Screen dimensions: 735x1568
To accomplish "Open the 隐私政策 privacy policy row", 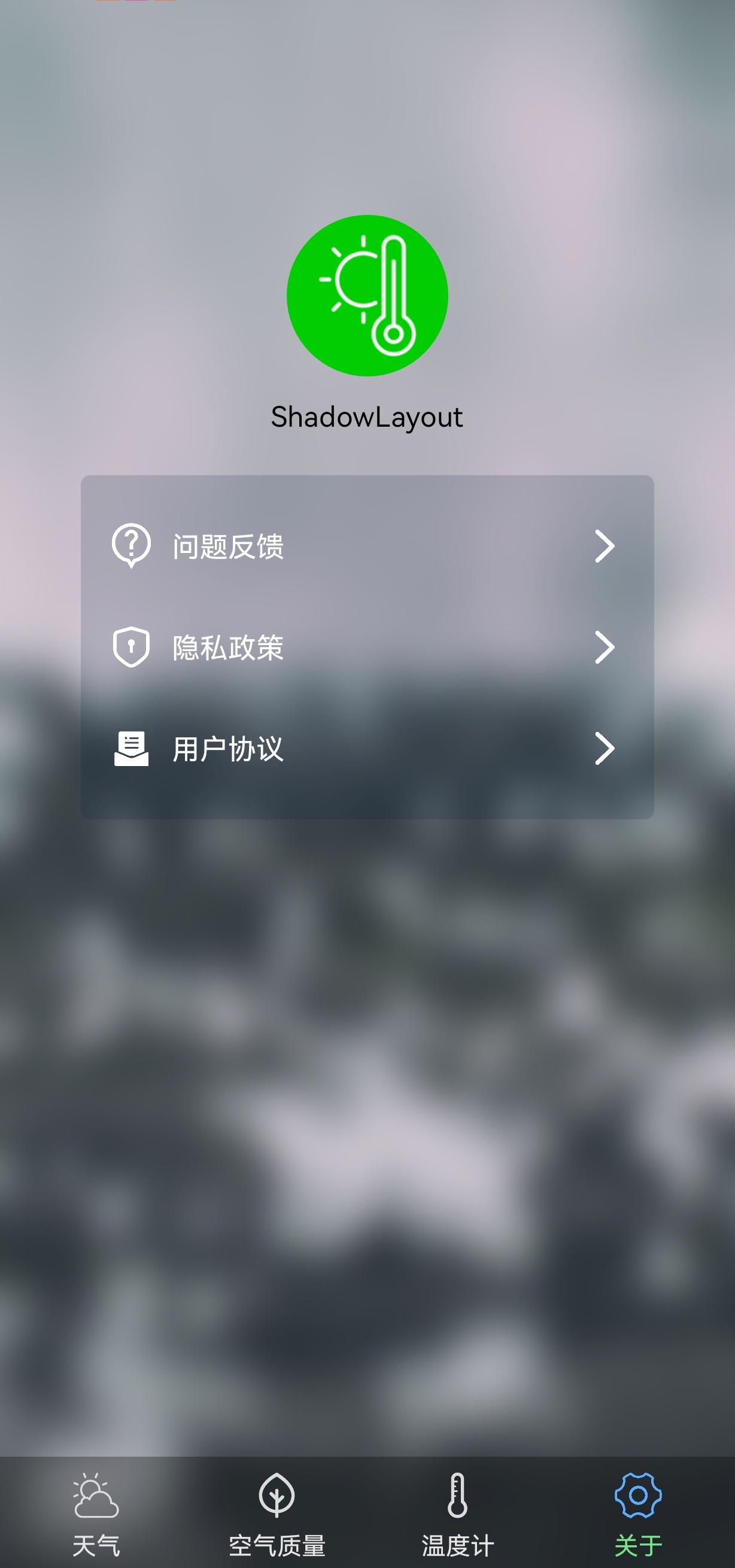I will pos(366,647).
